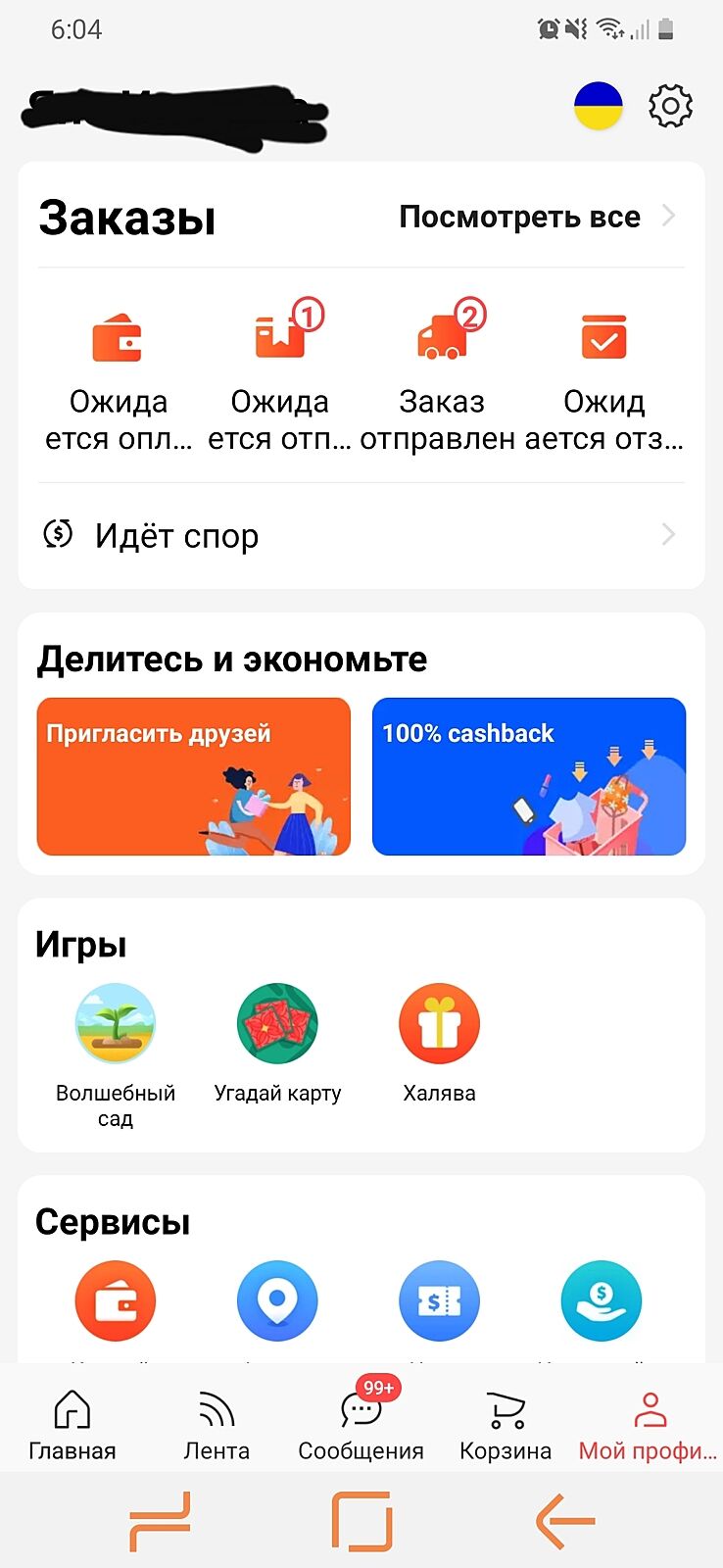Screen dimensions: 723x1568
Task: Open orders awaiting shipment
Action: [x=279, y=377]
